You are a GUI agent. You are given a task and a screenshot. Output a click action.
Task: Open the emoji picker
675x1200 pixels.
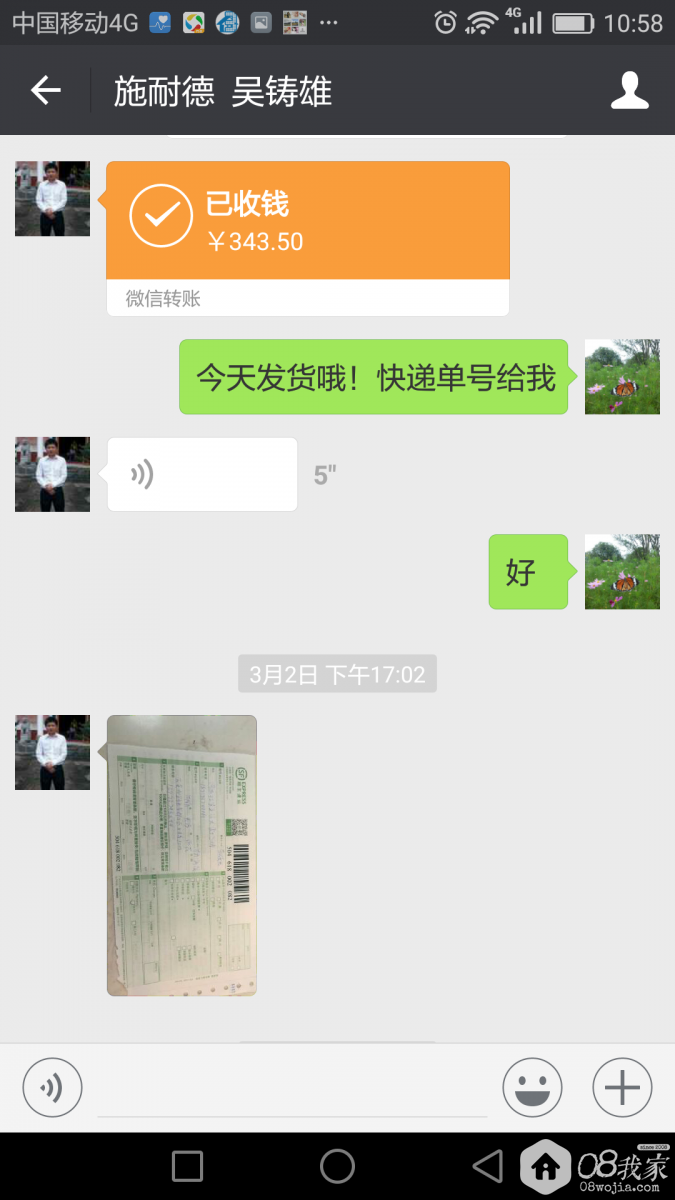(x=532, y=1087)
